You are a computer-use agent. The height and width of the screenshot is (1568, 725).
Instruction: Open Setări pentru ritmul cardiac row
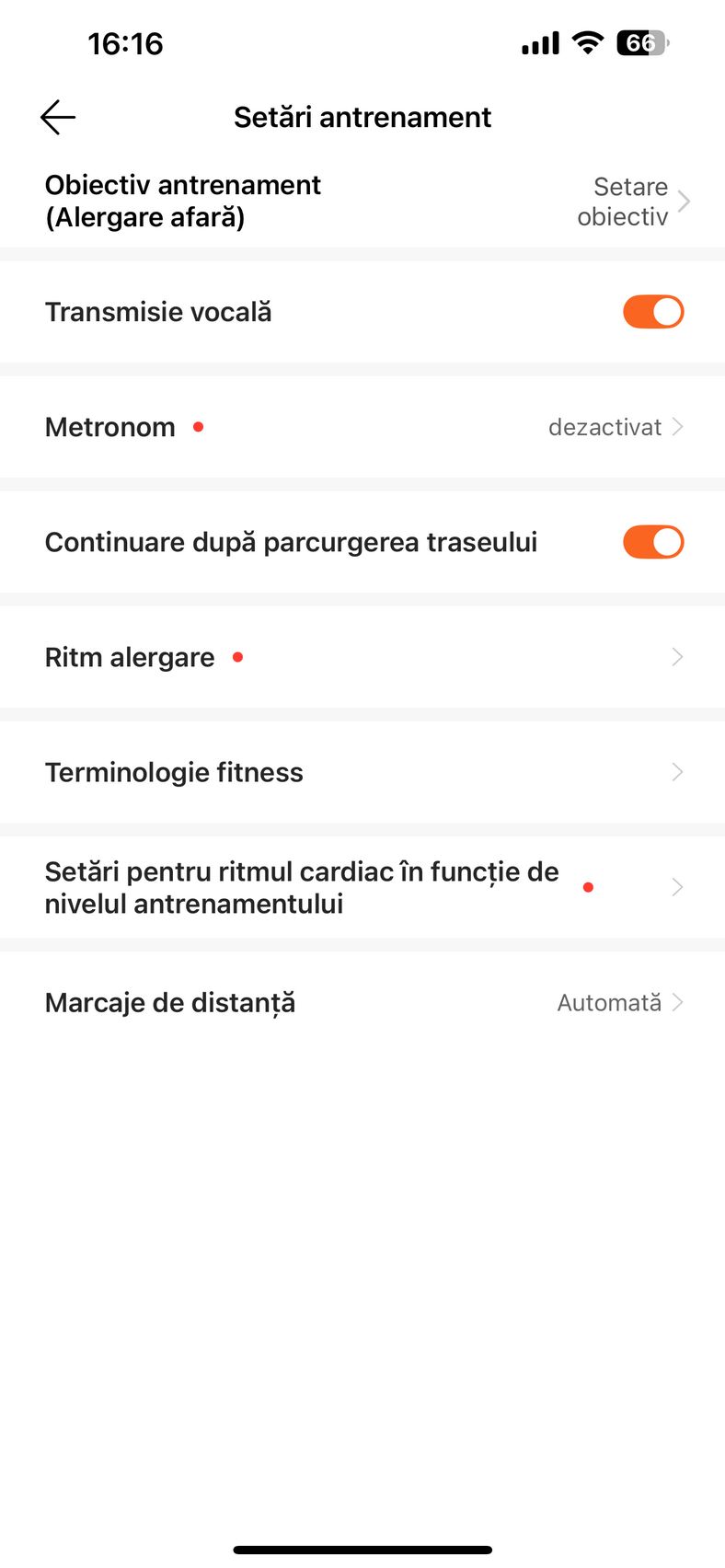[362, 887]
